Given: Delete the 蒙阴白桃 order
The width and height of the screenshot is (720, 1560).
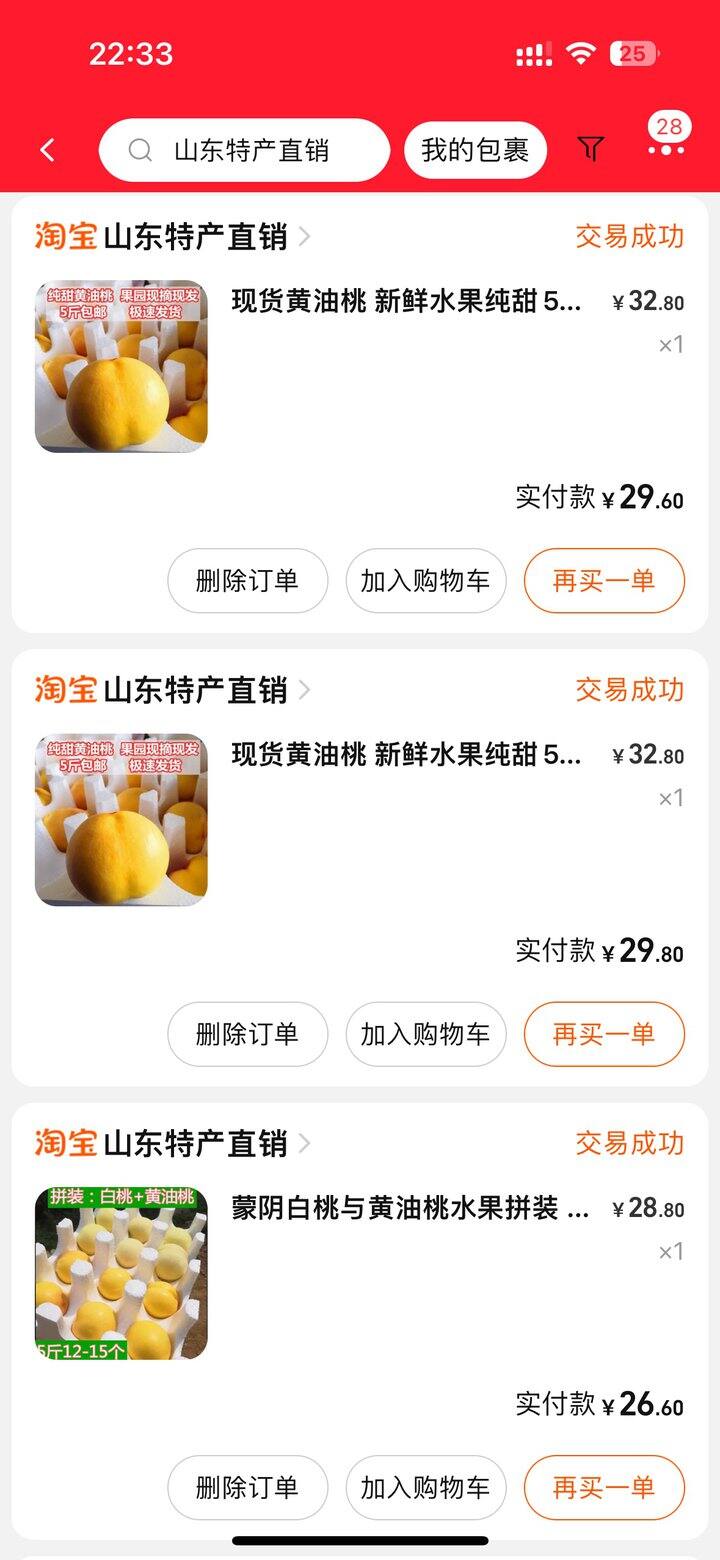Looking at the screenshot, I should pos(247,1487).
